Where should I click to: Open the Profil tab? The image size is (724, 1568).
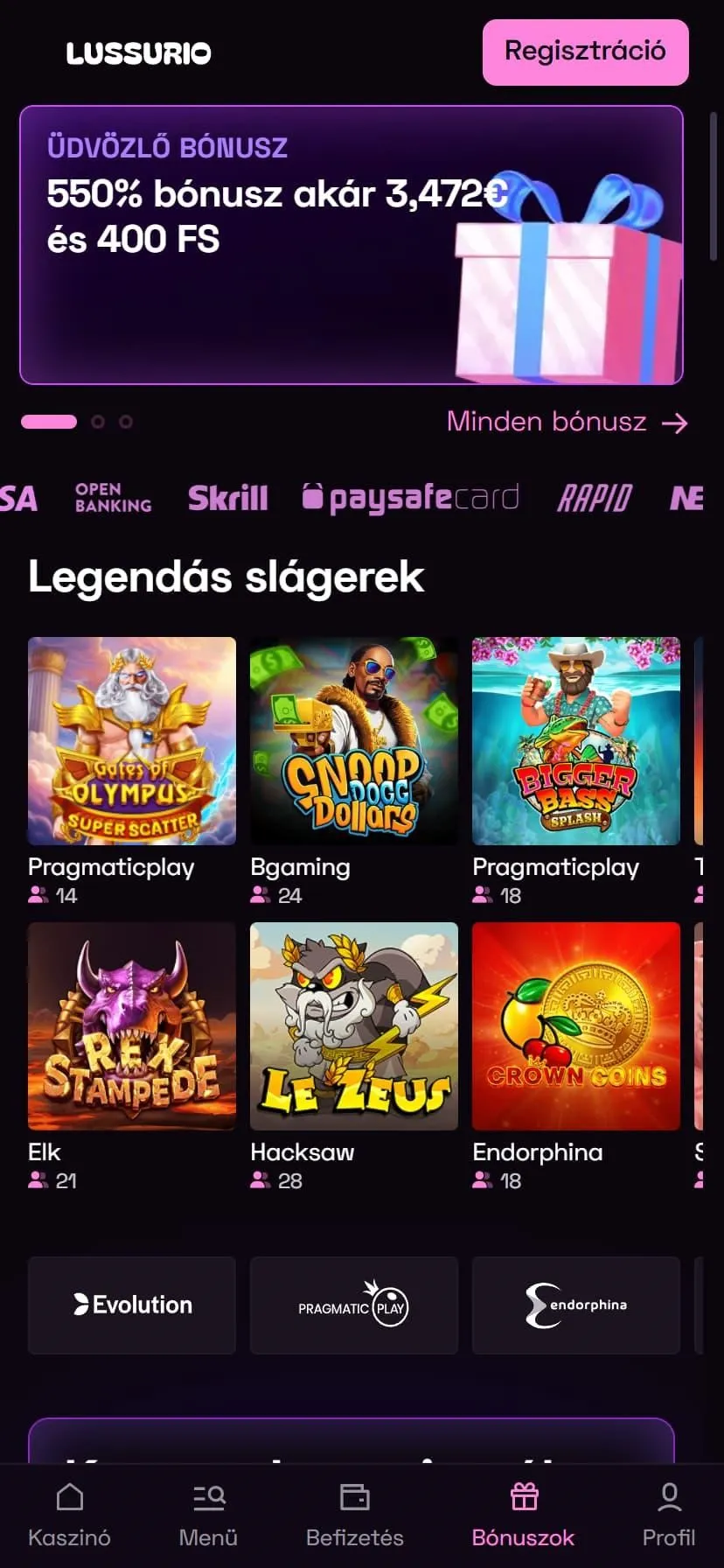(x=669, y=1515)
